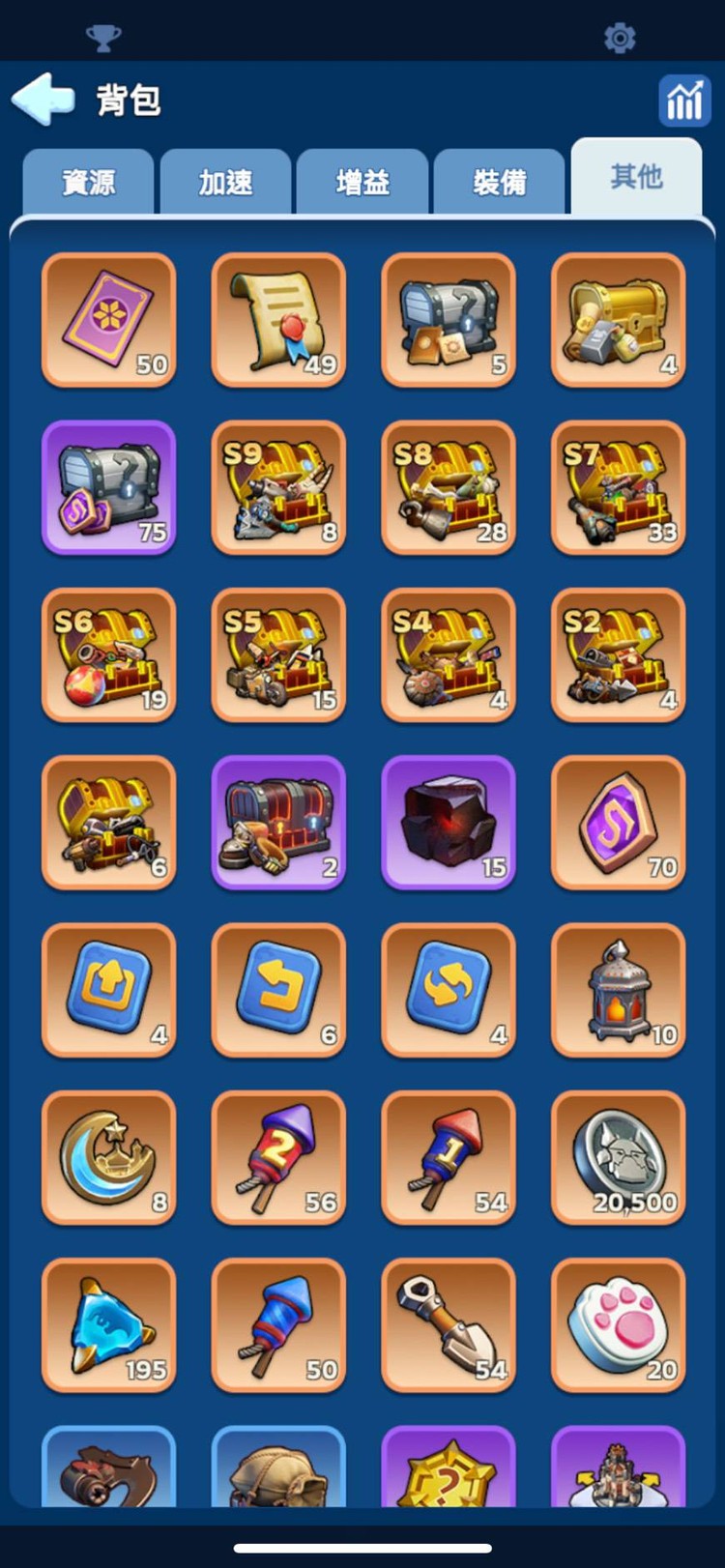Switch to the 增益 tab

click(362, 182)
